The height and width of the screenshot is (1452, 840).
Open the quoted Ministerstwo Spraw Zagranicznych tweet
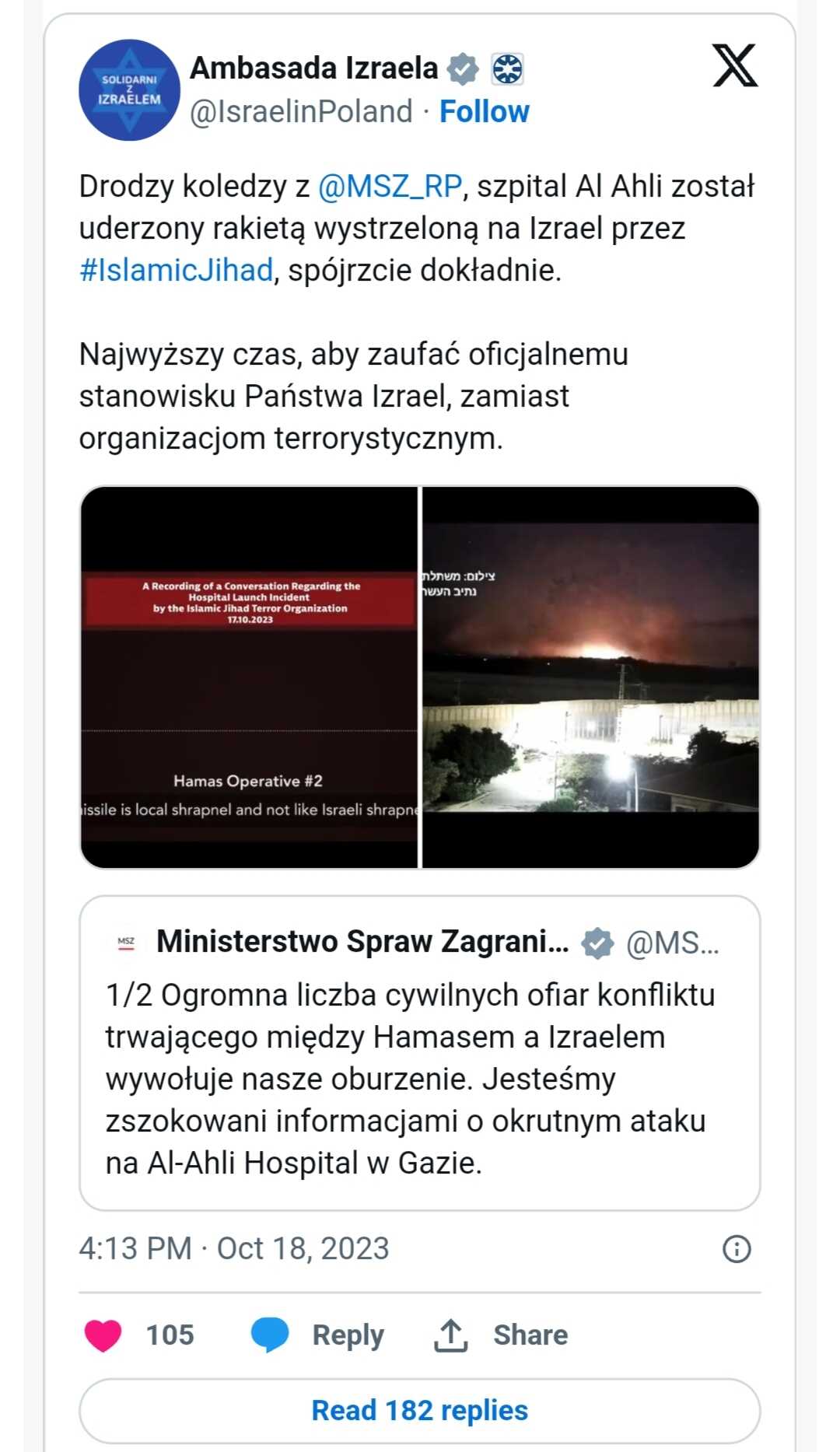(x=419, y=1053)
